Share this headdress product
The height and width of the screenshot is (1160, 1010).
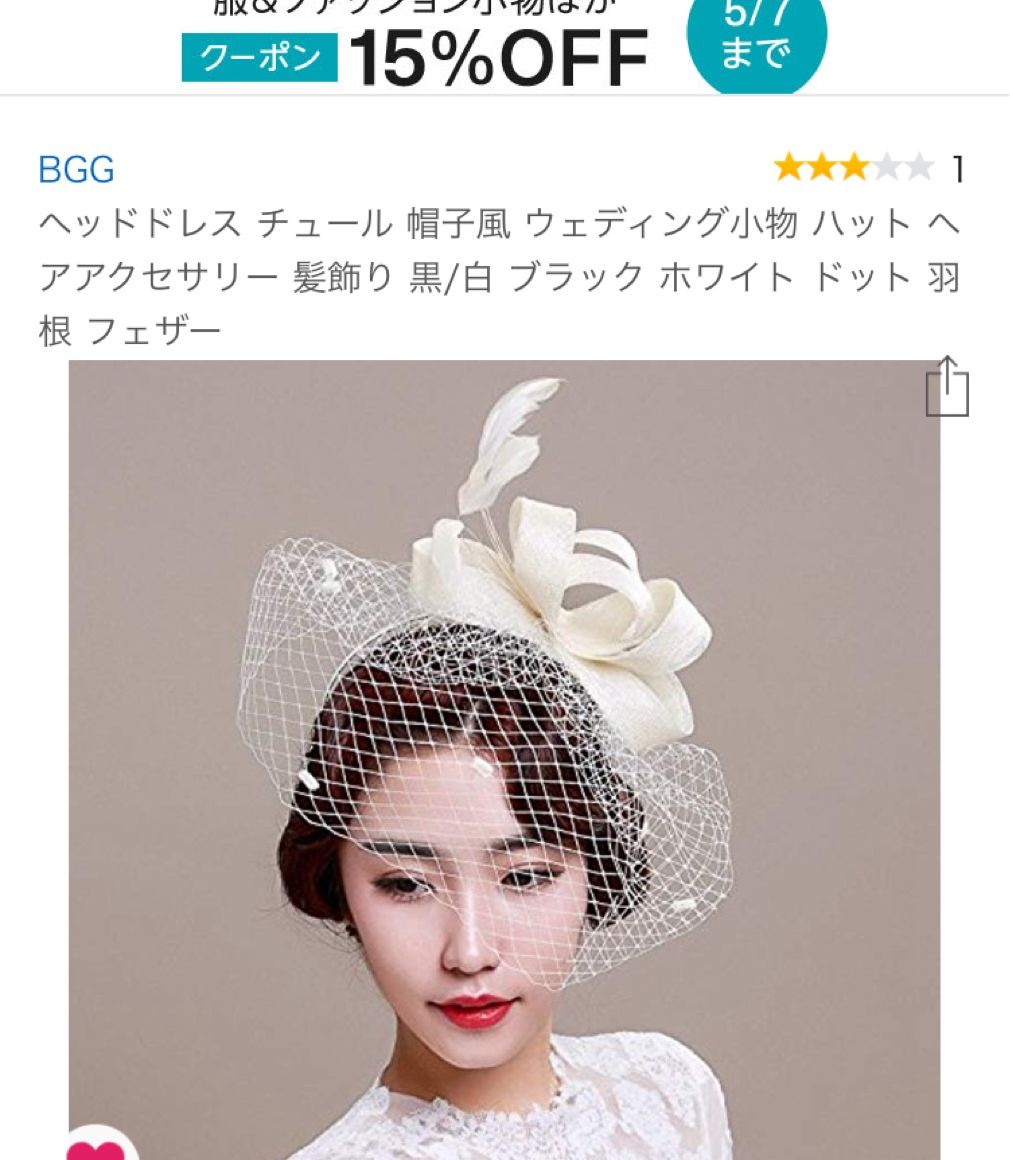pyautogui.click(x=946, y=387)
